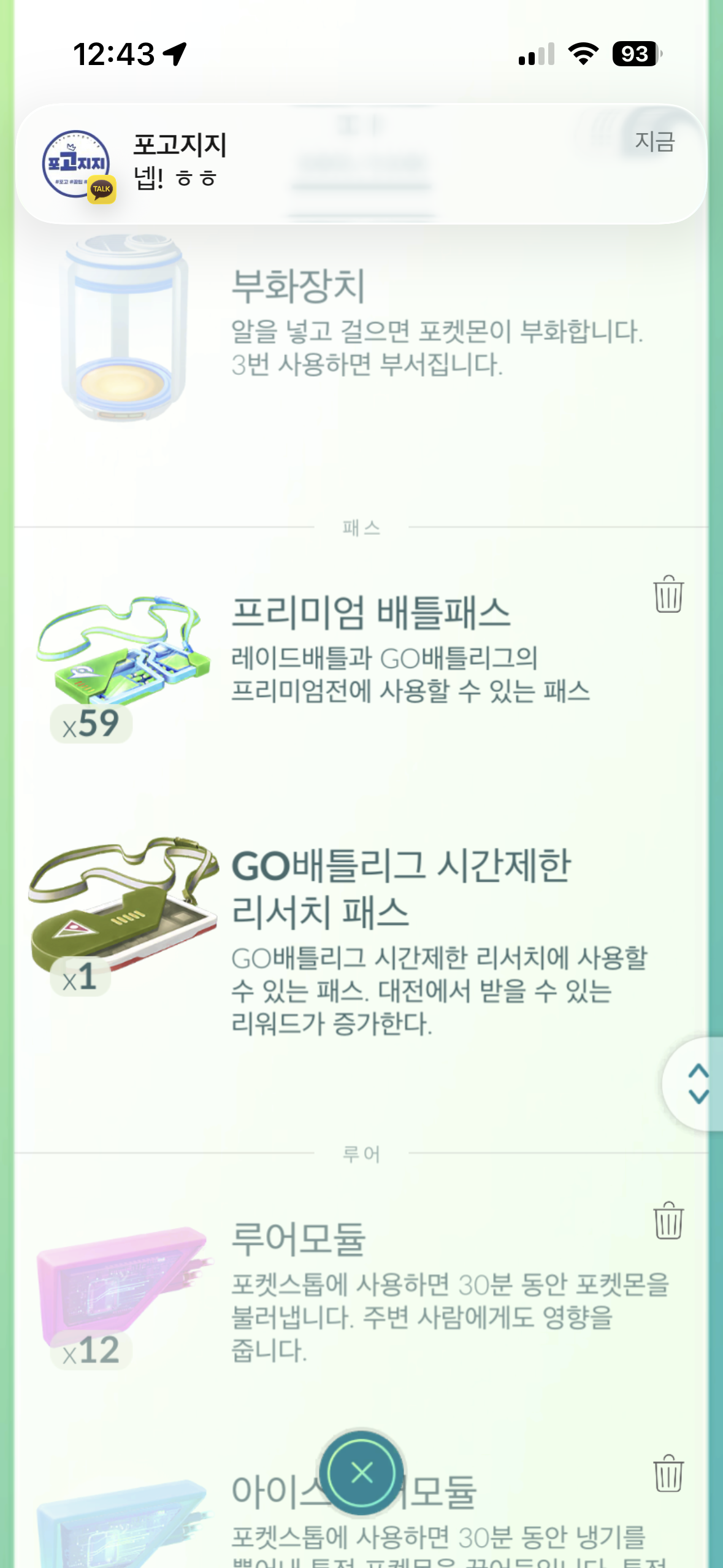Close the item bag with the X button
Screen dimensions: 723x1568
click(362, 1472)
